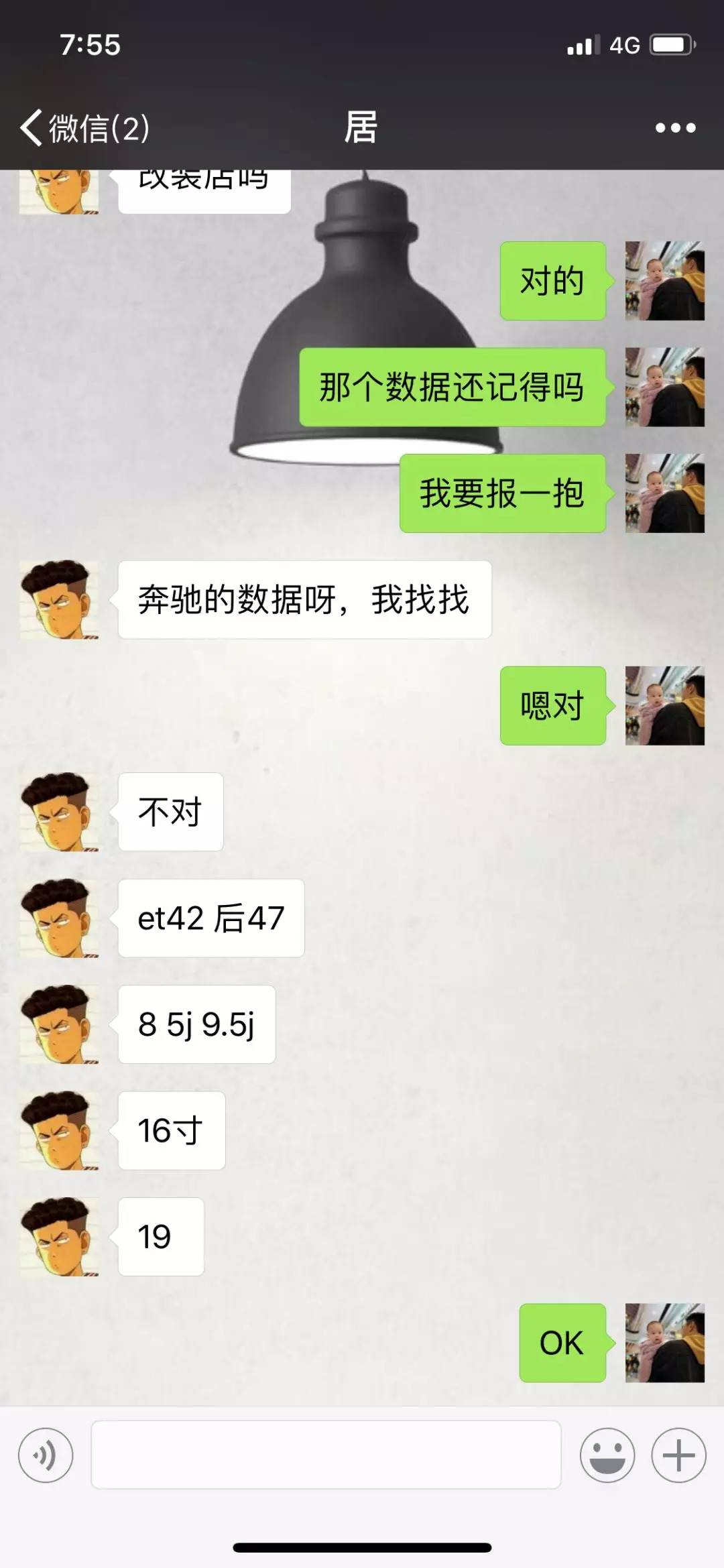724x1568 pixels.
Task: Open the emoji sticker panel
Action: click(607, 1455)
